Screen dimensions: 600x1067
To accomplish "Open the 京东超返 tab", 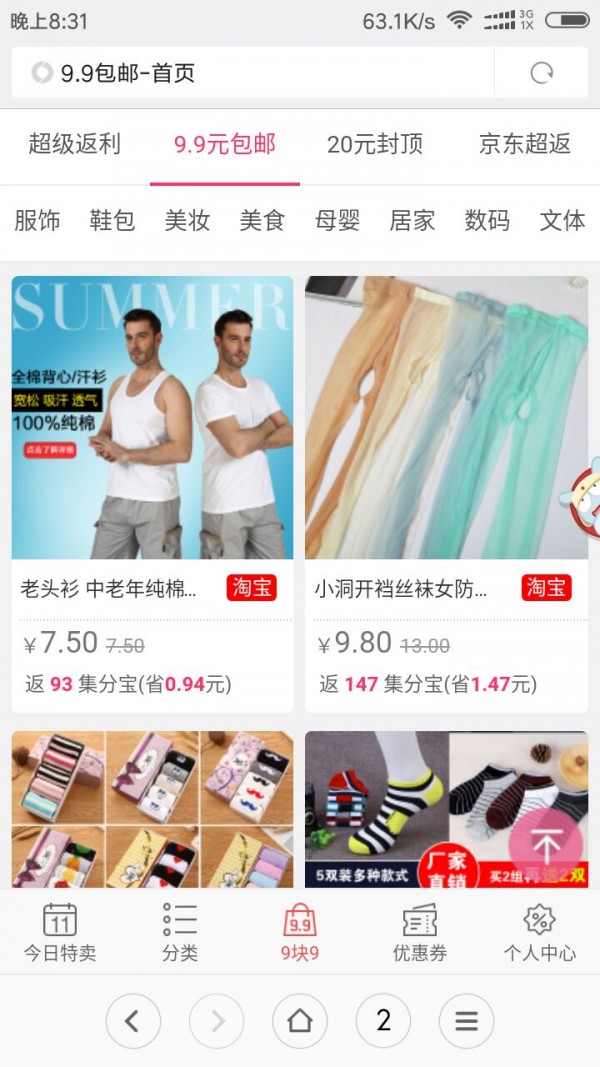I will pos(525,144).
